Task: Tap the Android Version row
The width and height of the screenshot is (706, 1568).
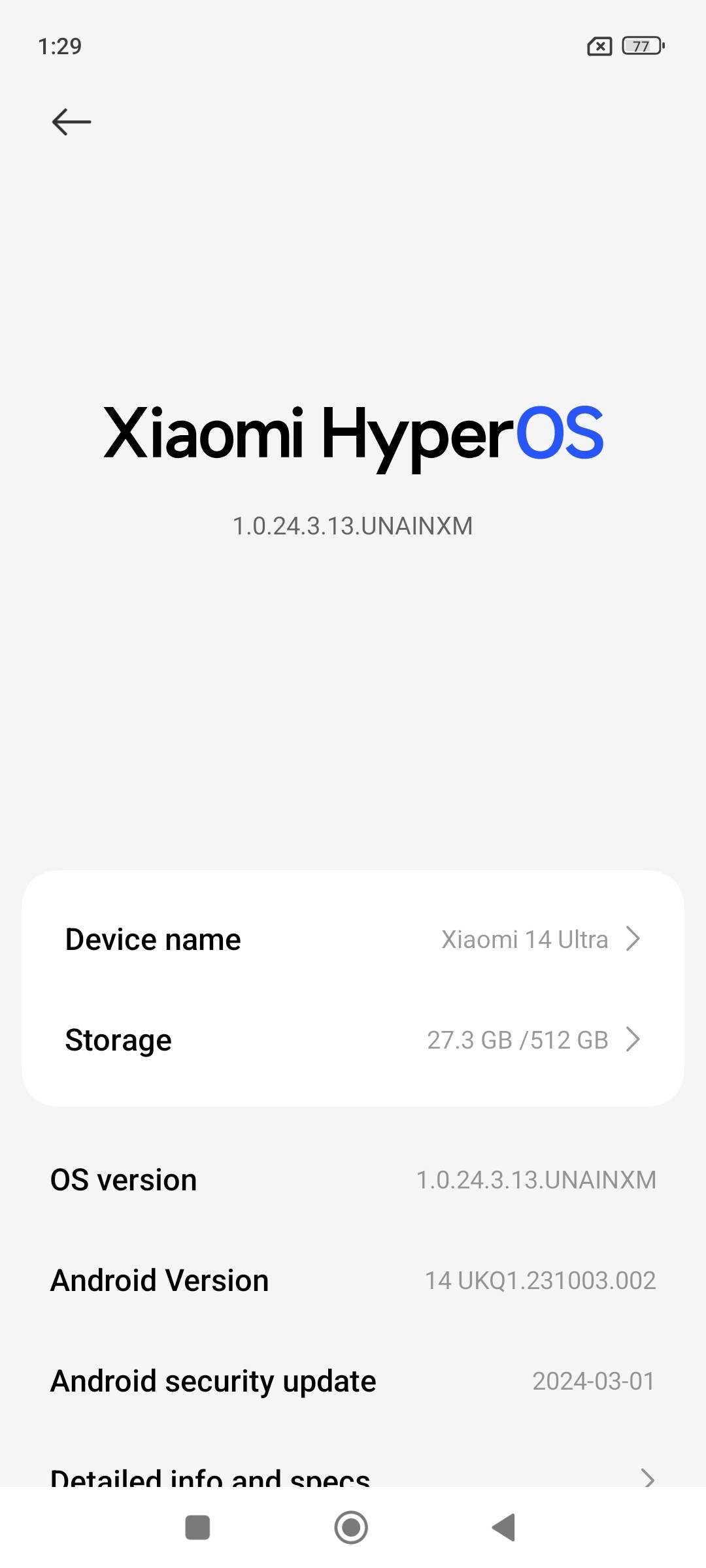Action: point(353,1281)
